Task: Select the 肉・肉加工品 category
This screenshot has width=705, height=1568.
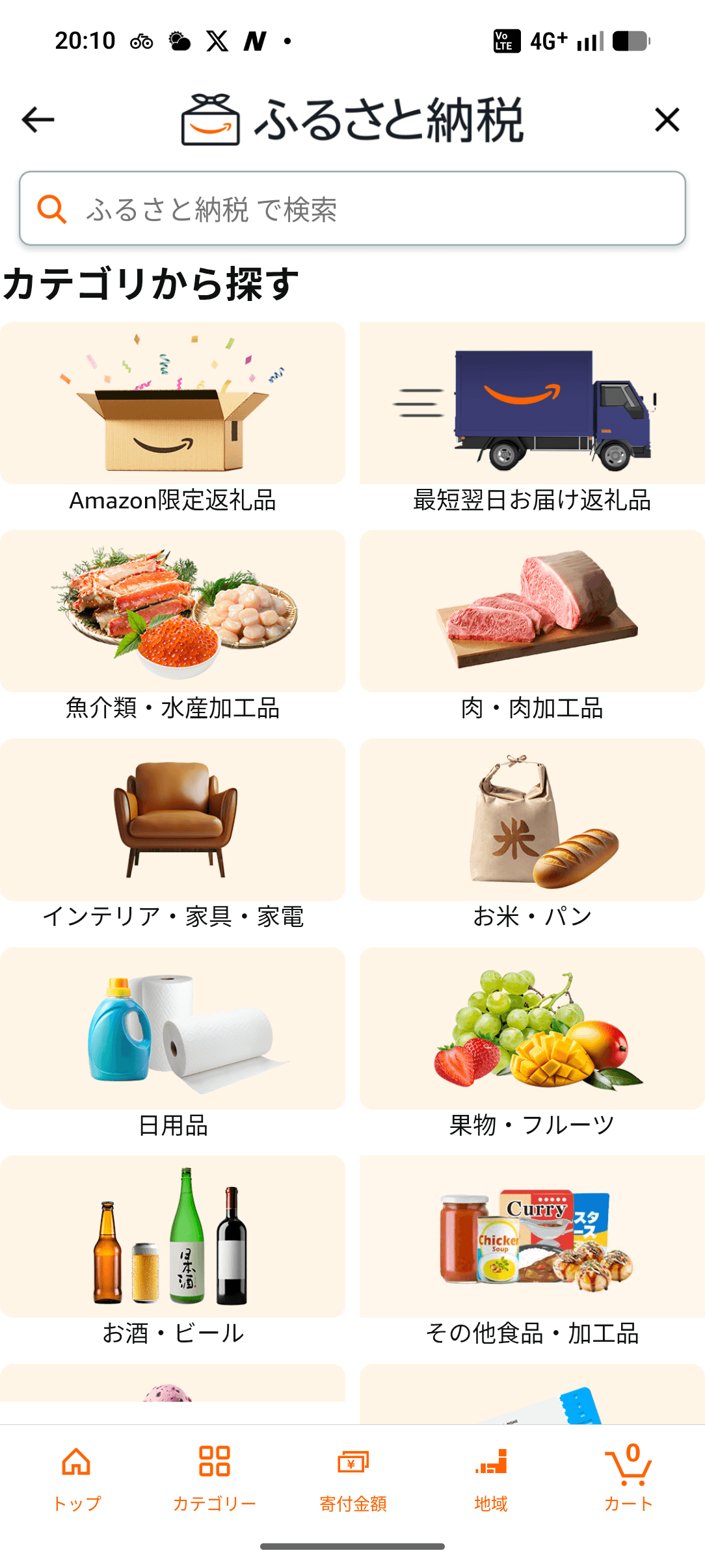Action: [x=532, y=625]
